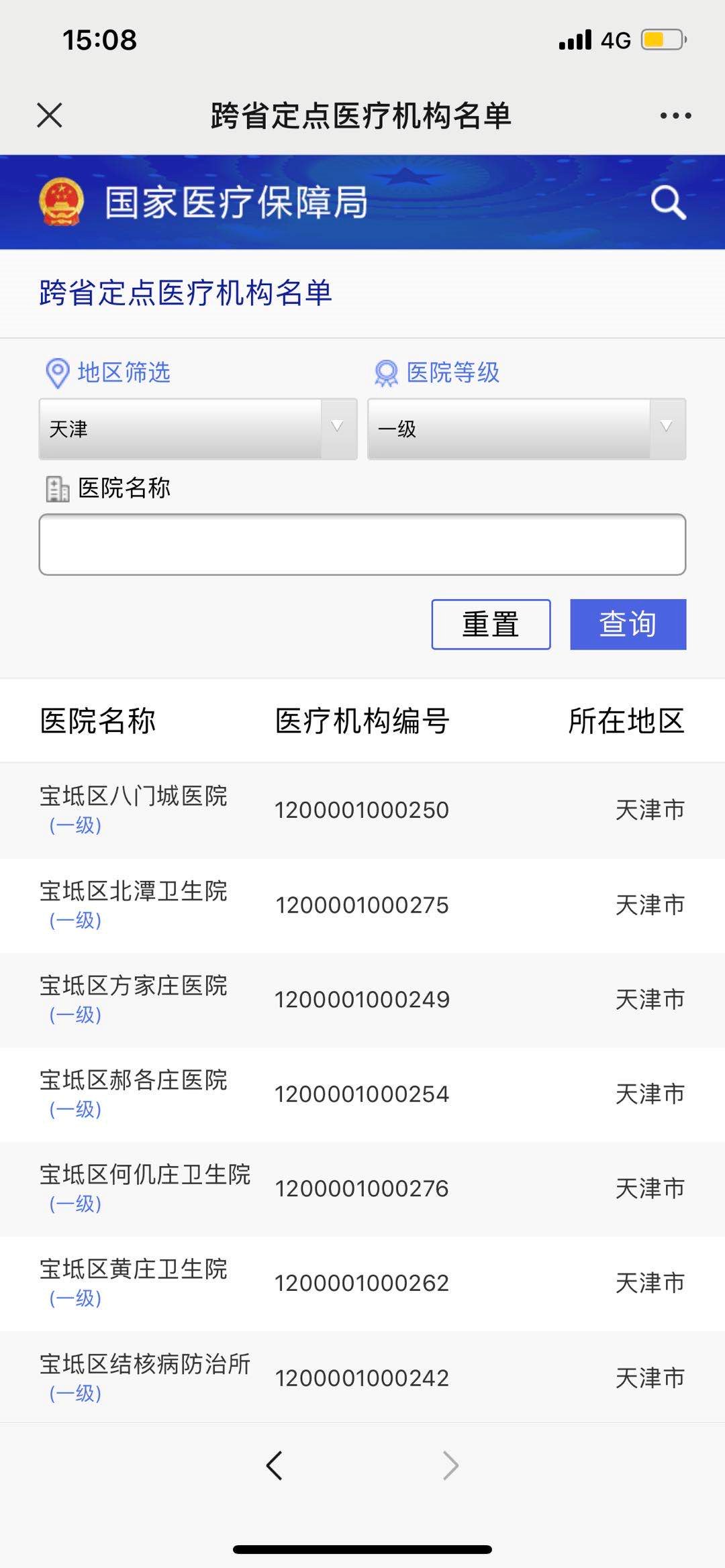Screen dimensions: 725x1568
Task: Expand the 地区筛选 dropdown showing 天津
Action: (x=198, y=429)
